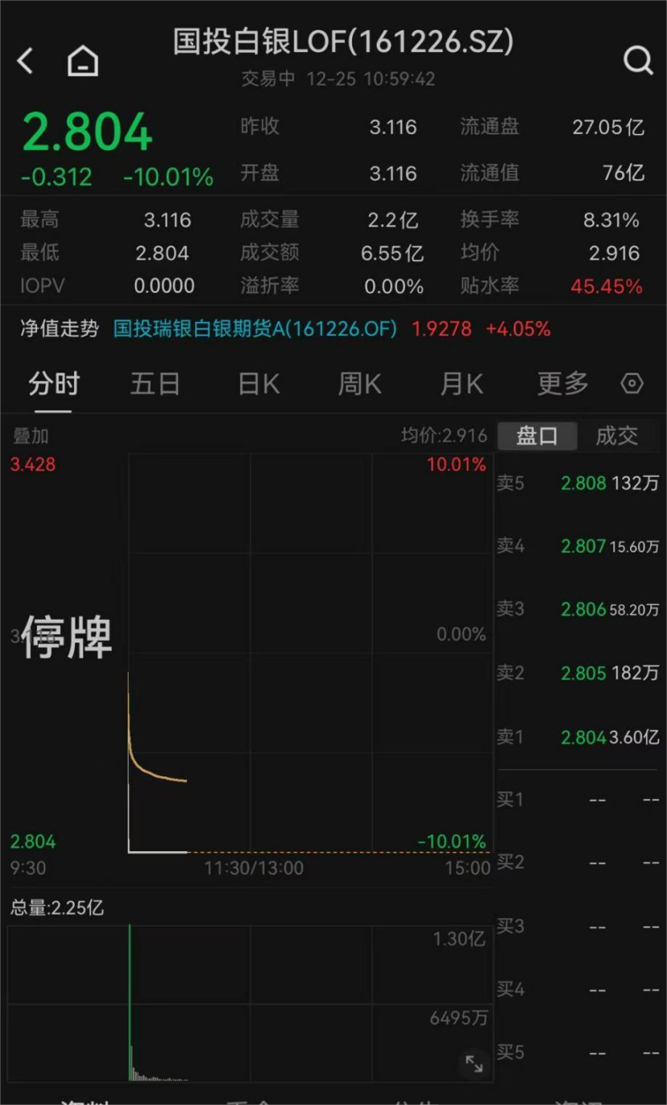The height and width of the screenshot is (1105, 667).
Task: Go back to the previous page
Action: 26,62
